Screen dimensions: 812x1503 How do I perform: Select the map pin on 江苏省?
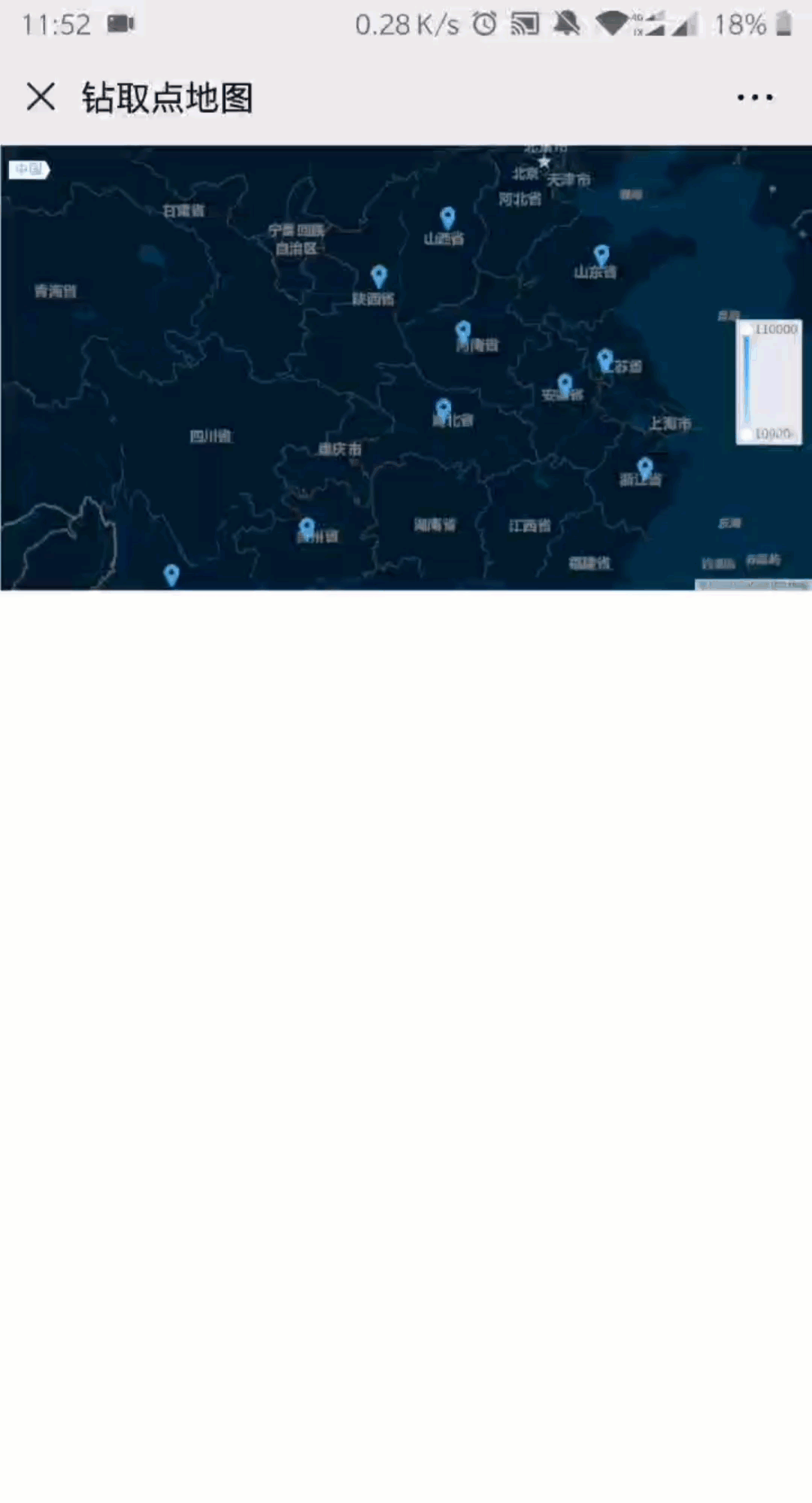[x=605, y=360]
